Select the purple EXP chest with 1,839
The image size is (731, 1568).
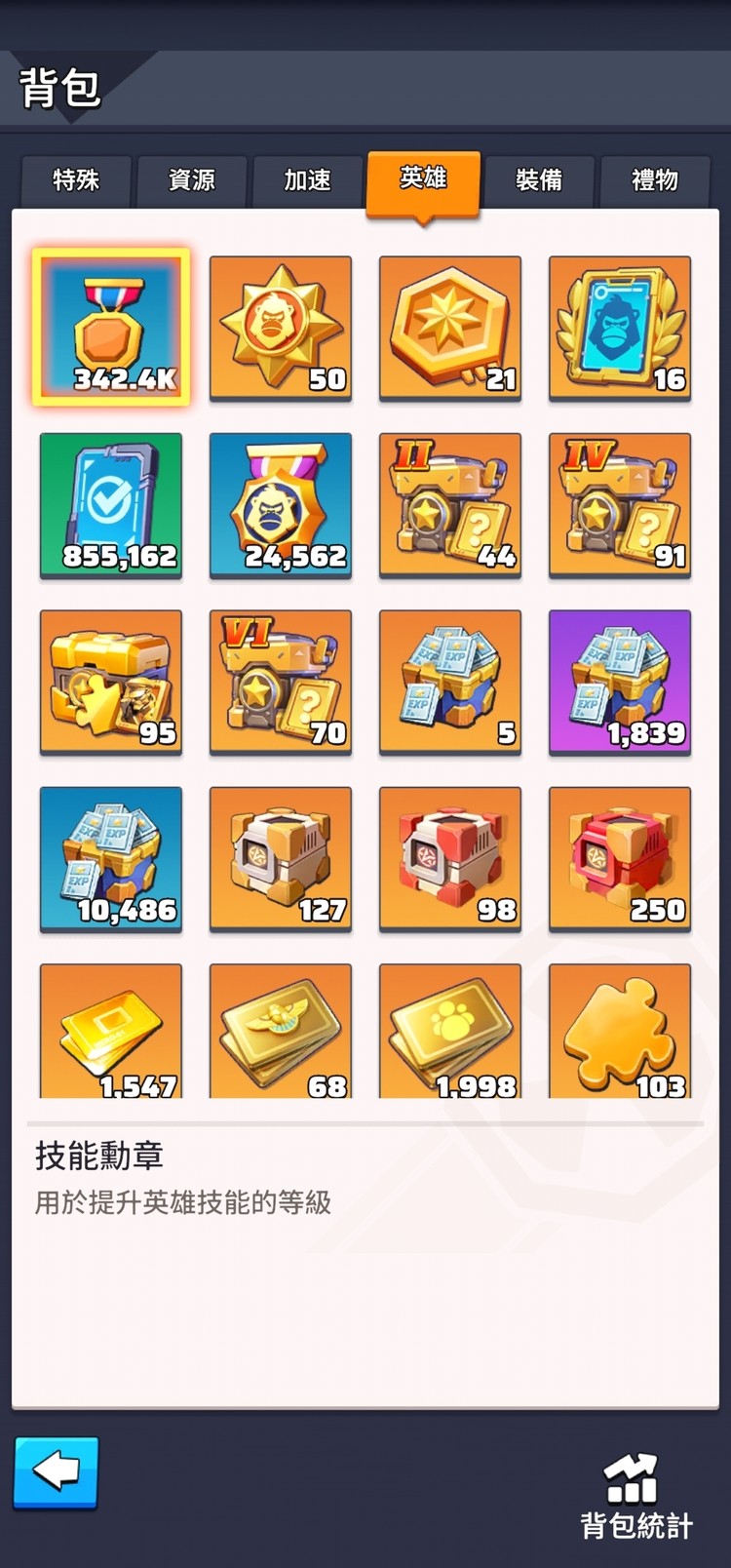[620, 682]
